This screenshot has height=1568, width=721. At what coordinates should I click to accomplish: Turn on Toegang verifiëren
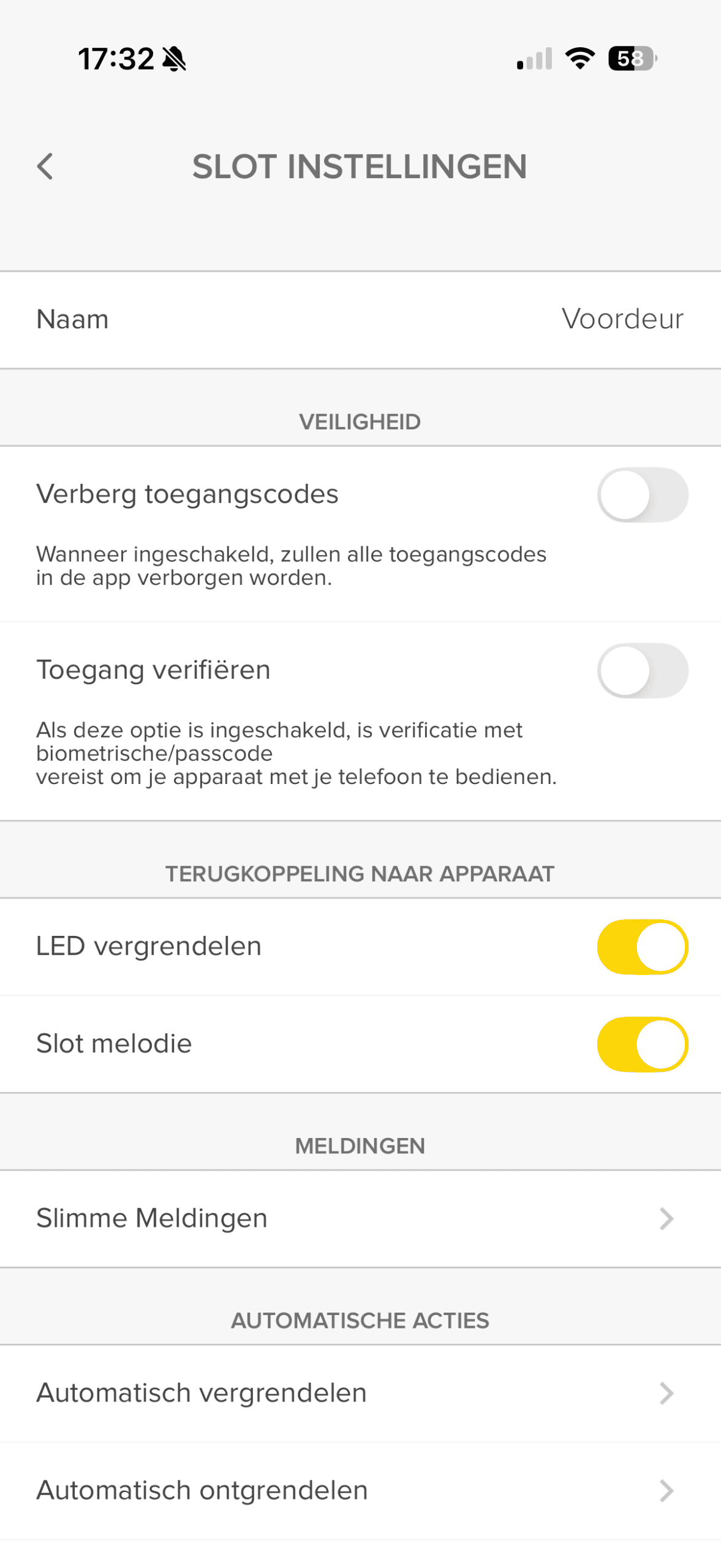(642, 670)
